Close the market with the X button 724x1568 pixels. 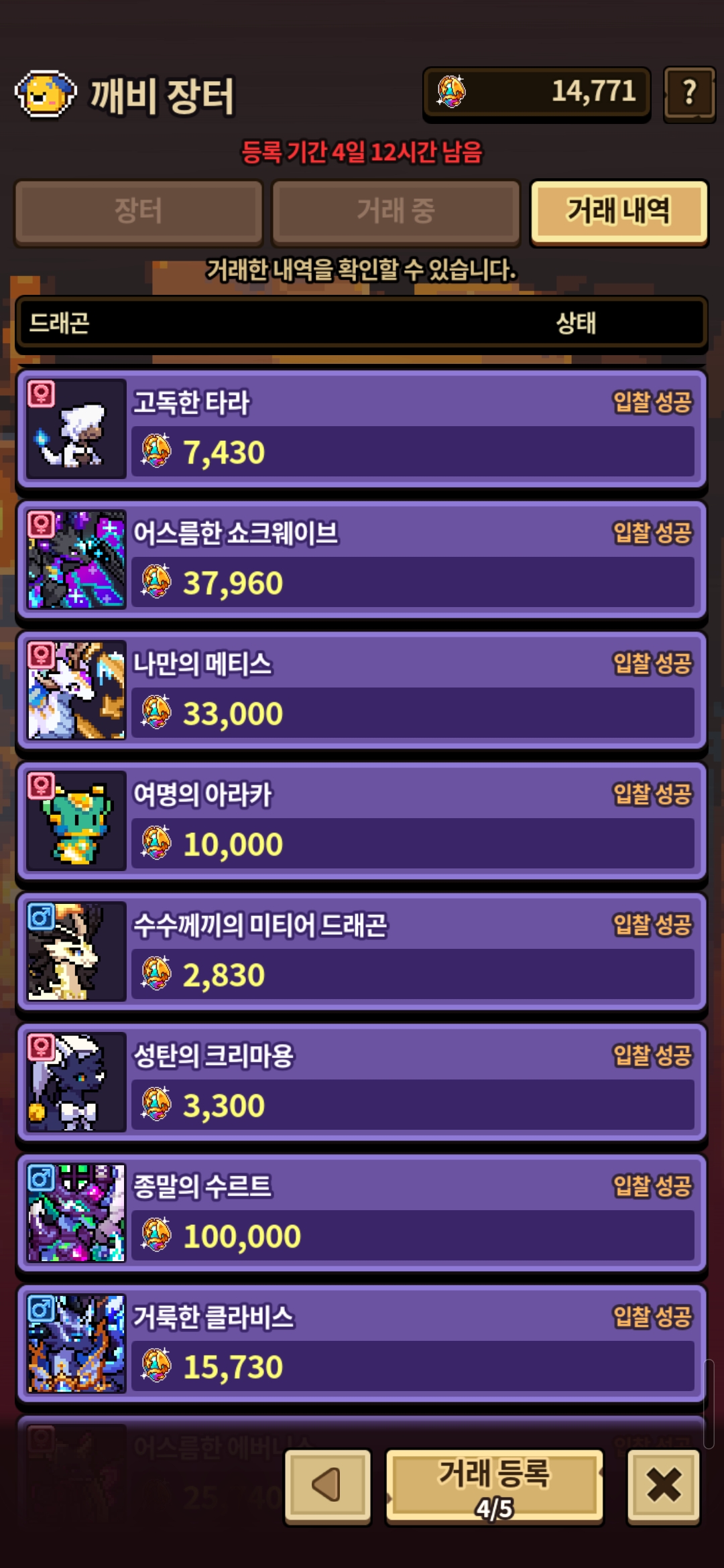[x=663, y=1486]
